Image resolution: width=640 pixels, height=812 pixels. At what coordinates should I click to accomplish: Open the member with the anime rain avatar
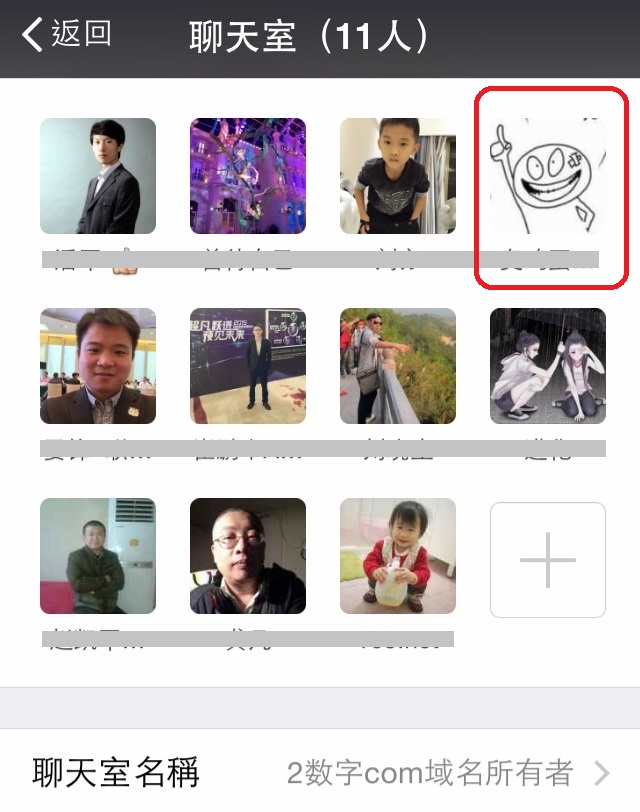548,366
